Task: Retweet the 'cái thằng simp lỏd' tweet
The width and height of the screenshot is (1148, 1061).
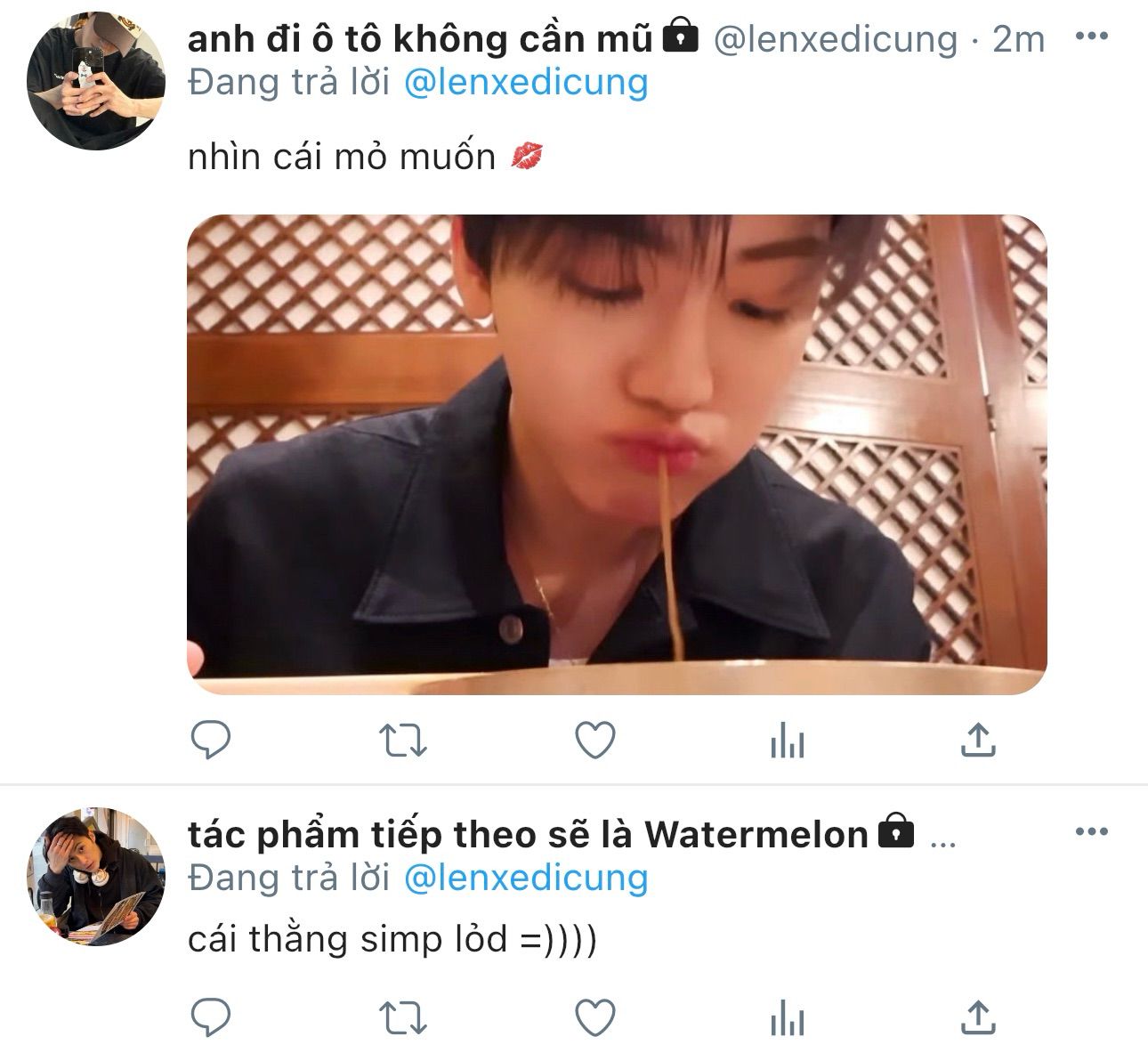Action: 403,1016
